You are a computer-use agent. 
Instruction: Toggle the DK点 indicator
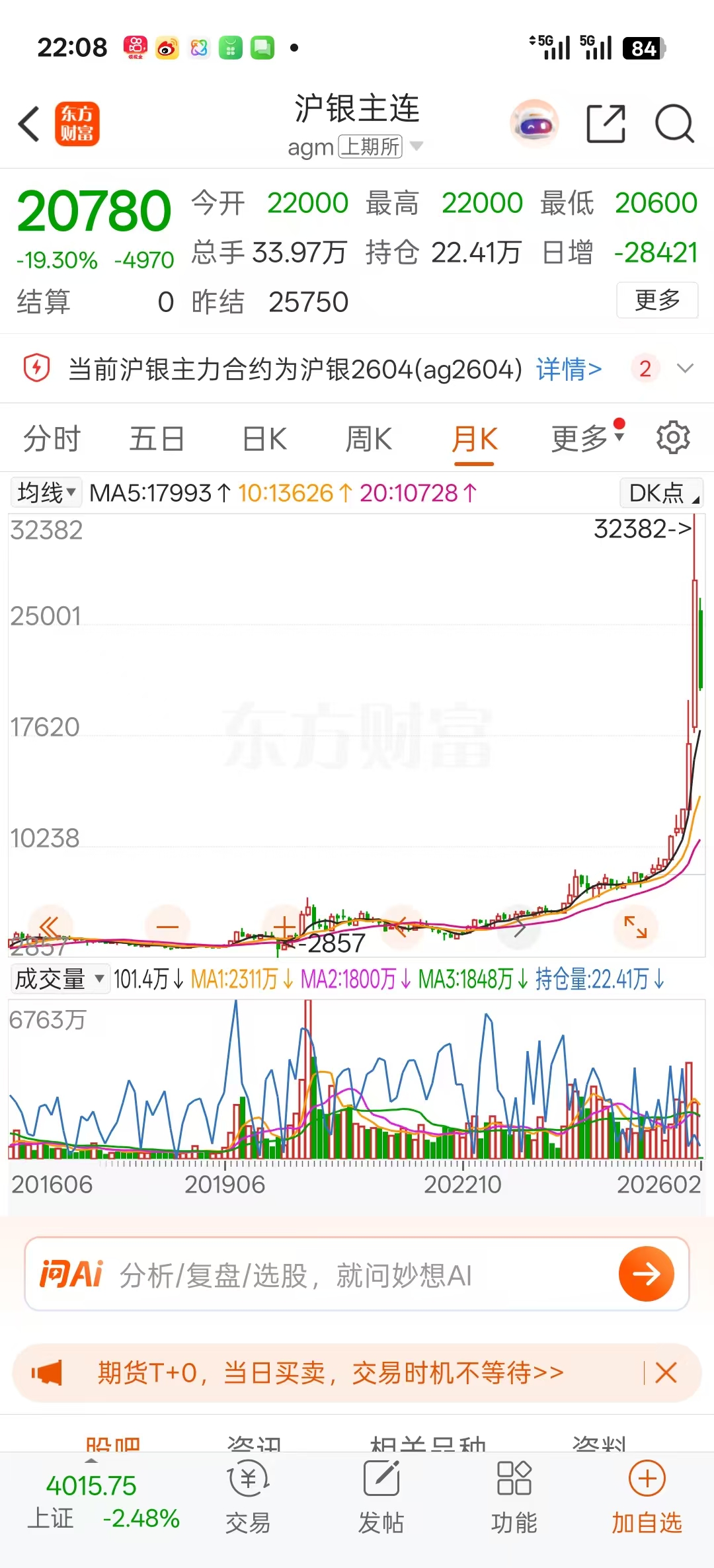click(x=661, y=493)
